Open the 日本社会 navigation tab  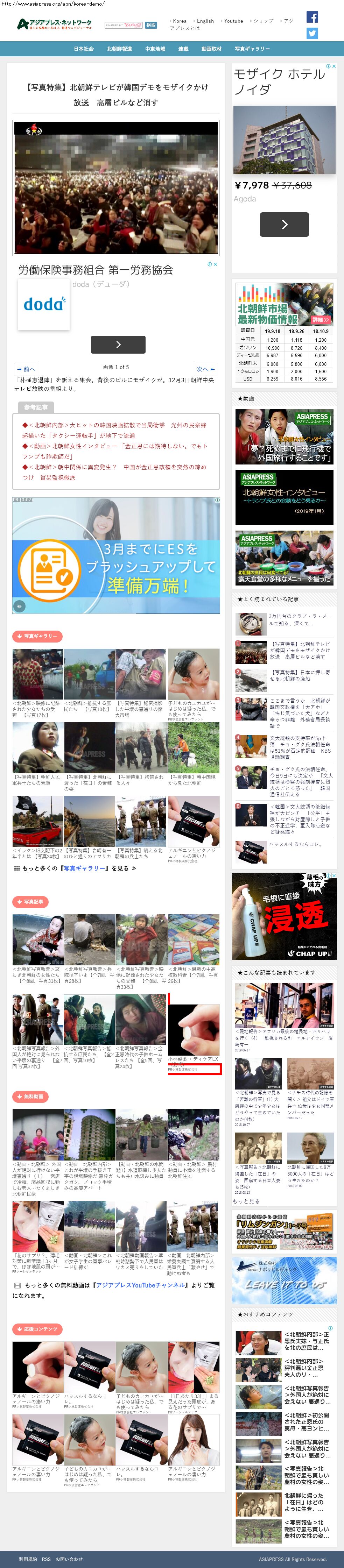pyautogui.click(x=84, y=49)
